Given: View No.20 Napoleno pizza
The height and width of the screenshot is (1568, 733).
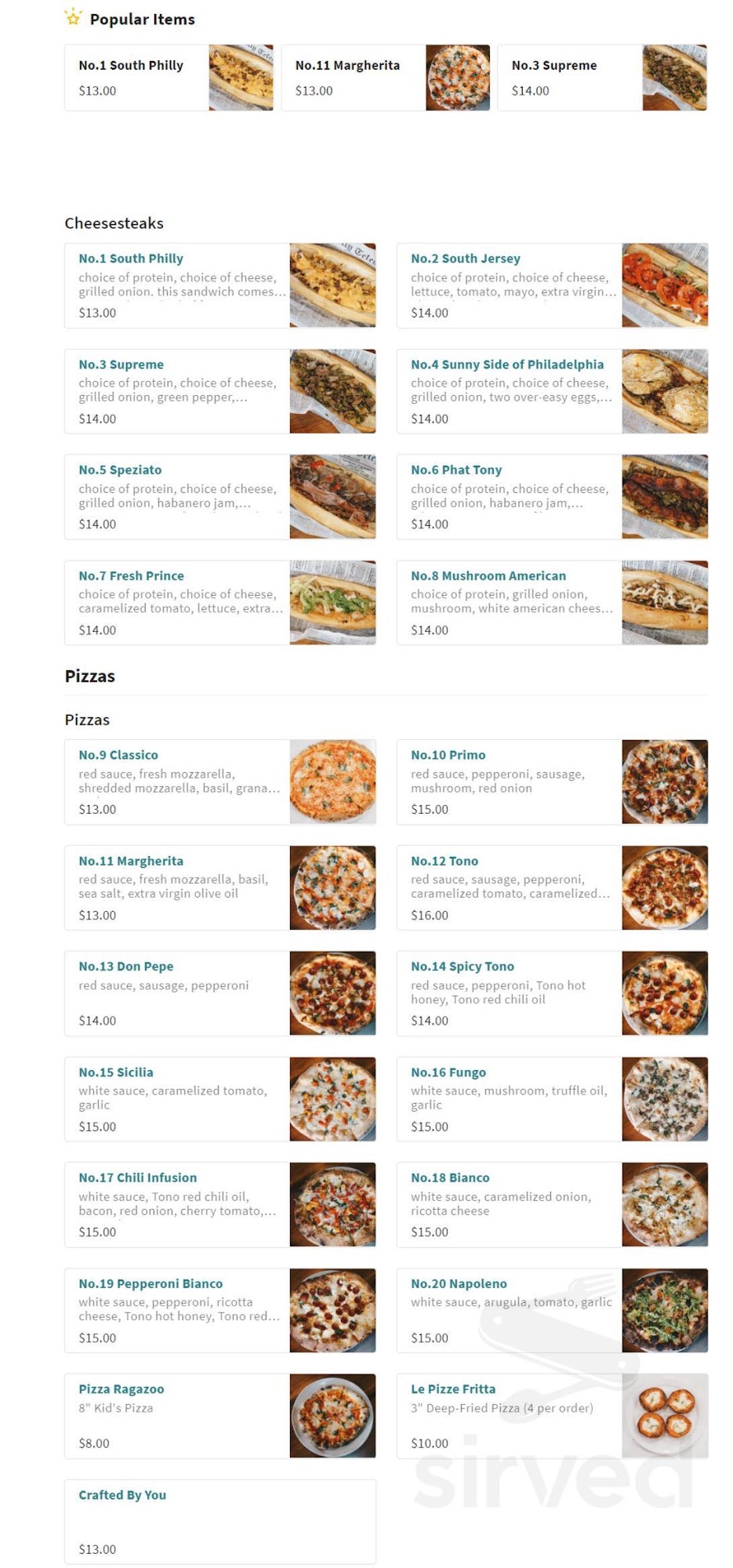Looking at the screenshot, I should tap(551, 1310).
